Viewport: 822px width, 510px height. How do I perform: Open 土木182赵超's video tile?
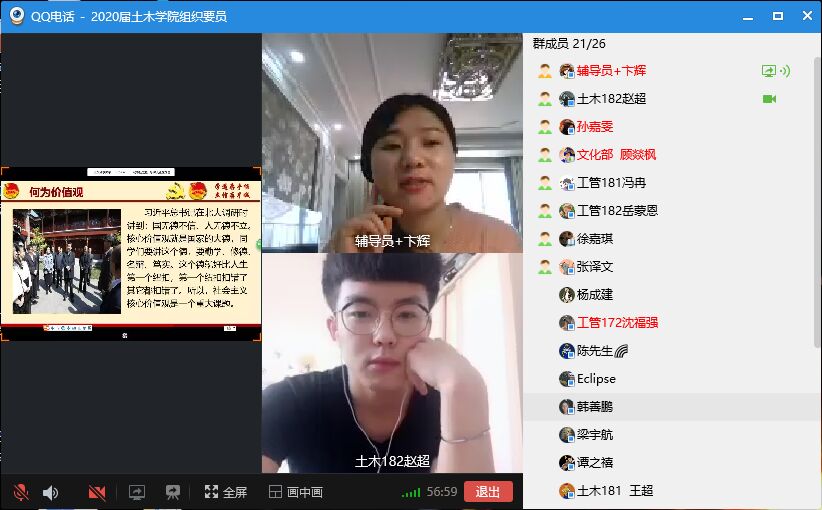click(392, 363)
